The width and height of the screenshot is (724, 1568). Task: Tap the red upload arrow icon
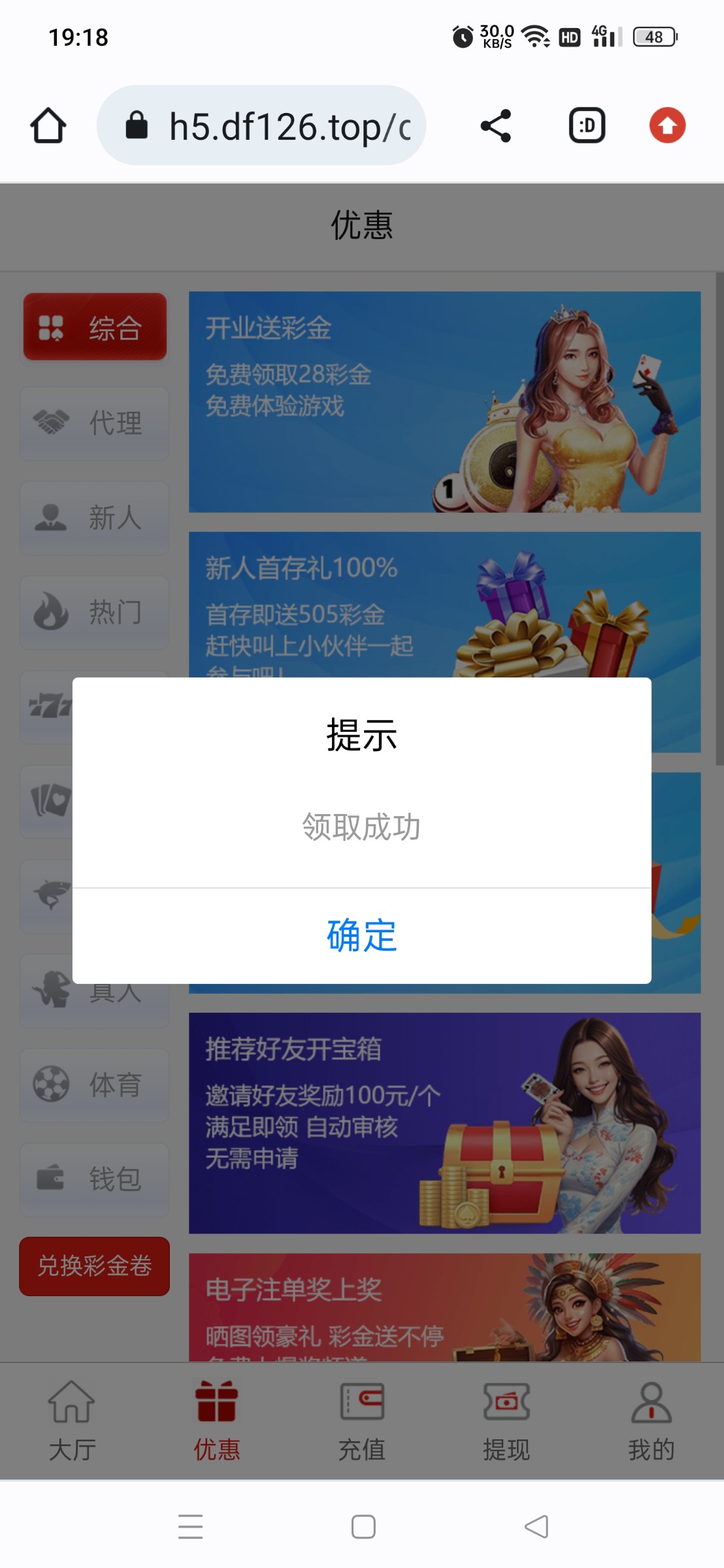(x=667, y=125)
